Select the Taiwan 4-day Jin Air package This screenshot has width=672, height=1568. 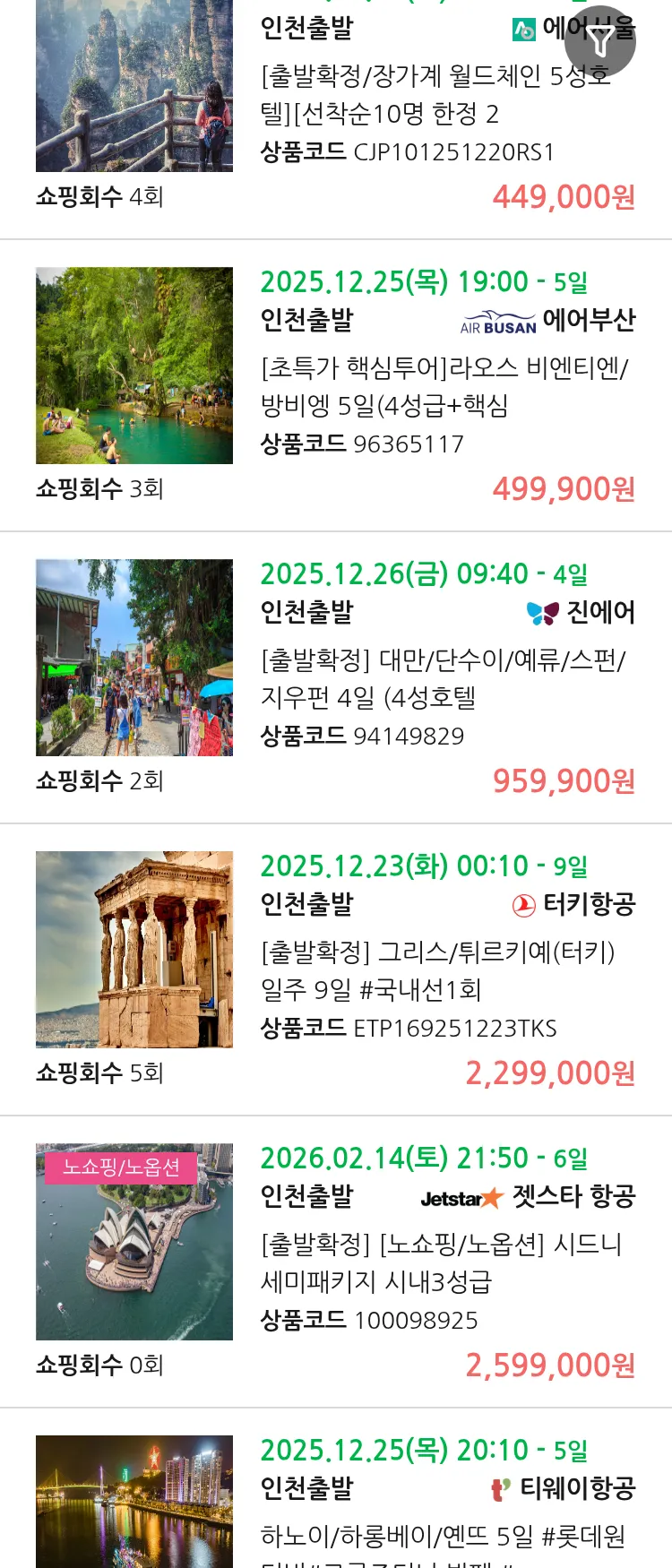(443, 678)
